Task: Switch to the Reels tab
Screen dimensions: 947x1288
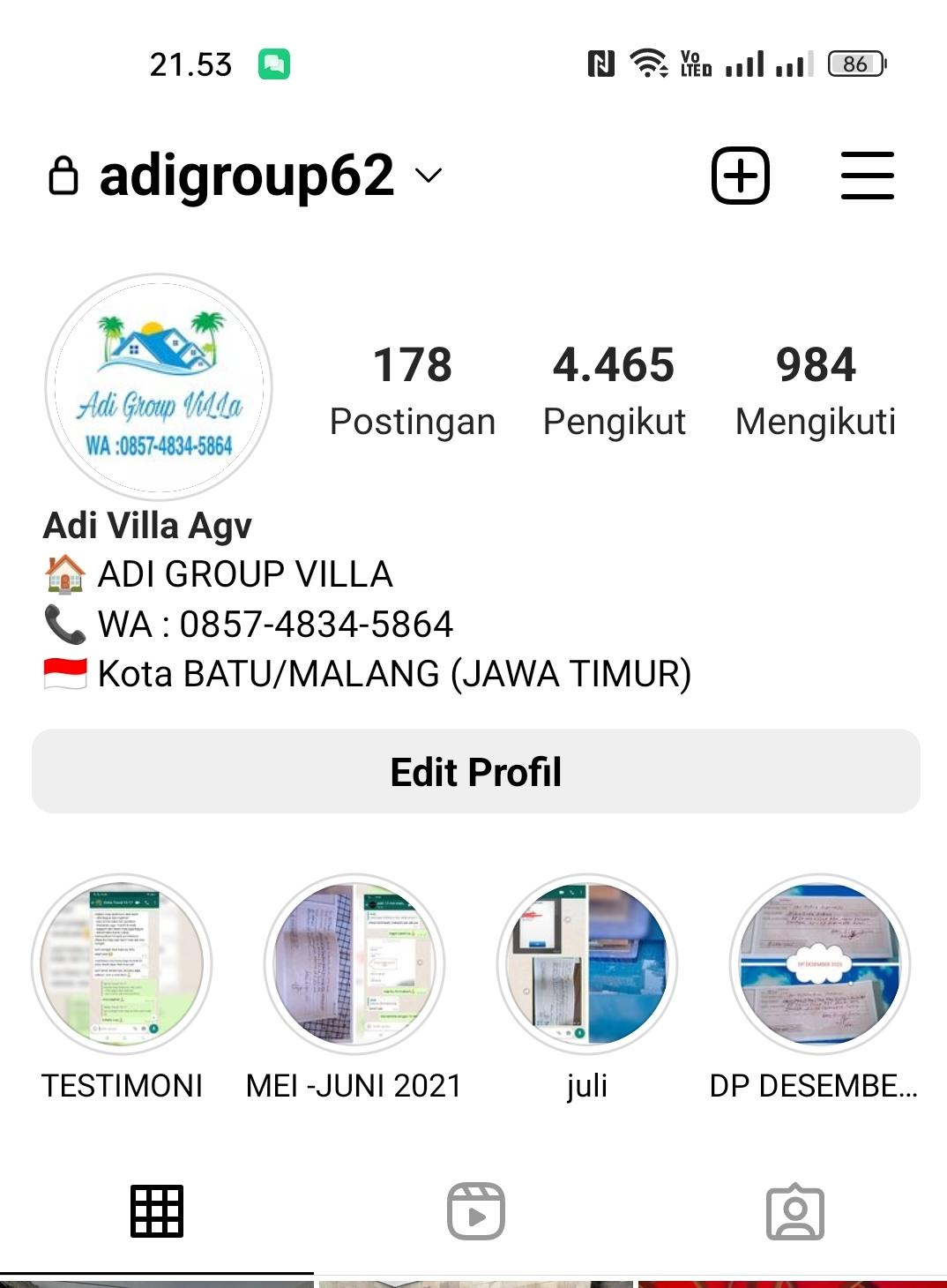Action: (x=476, y=1211)
